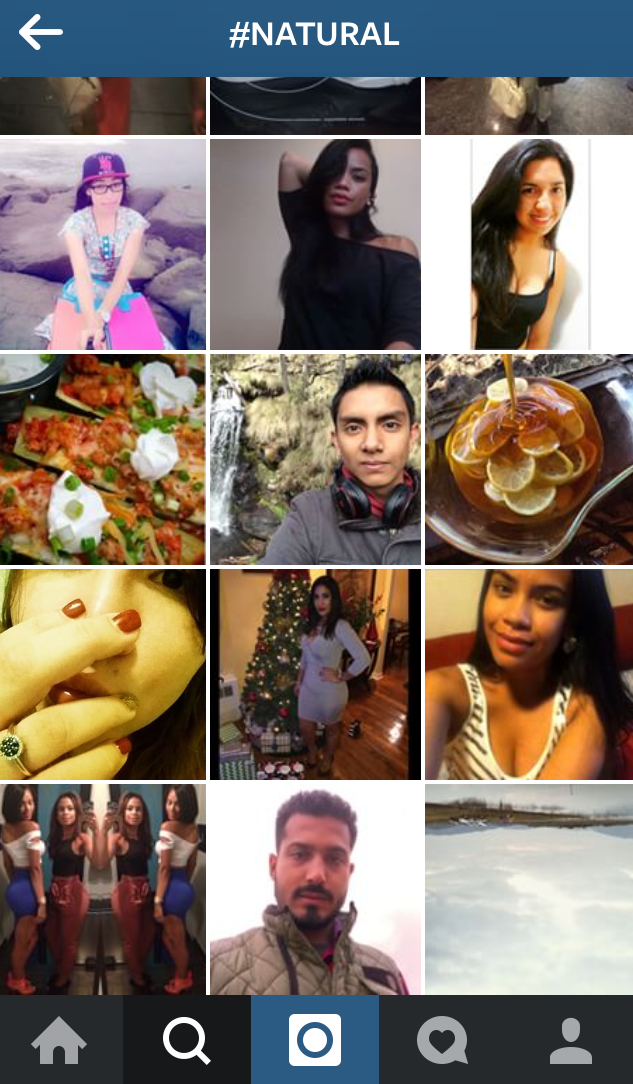
Task: Open the photo of woman in black off-shoulder top
Action: pyautogui.click(x=315, y=244)
